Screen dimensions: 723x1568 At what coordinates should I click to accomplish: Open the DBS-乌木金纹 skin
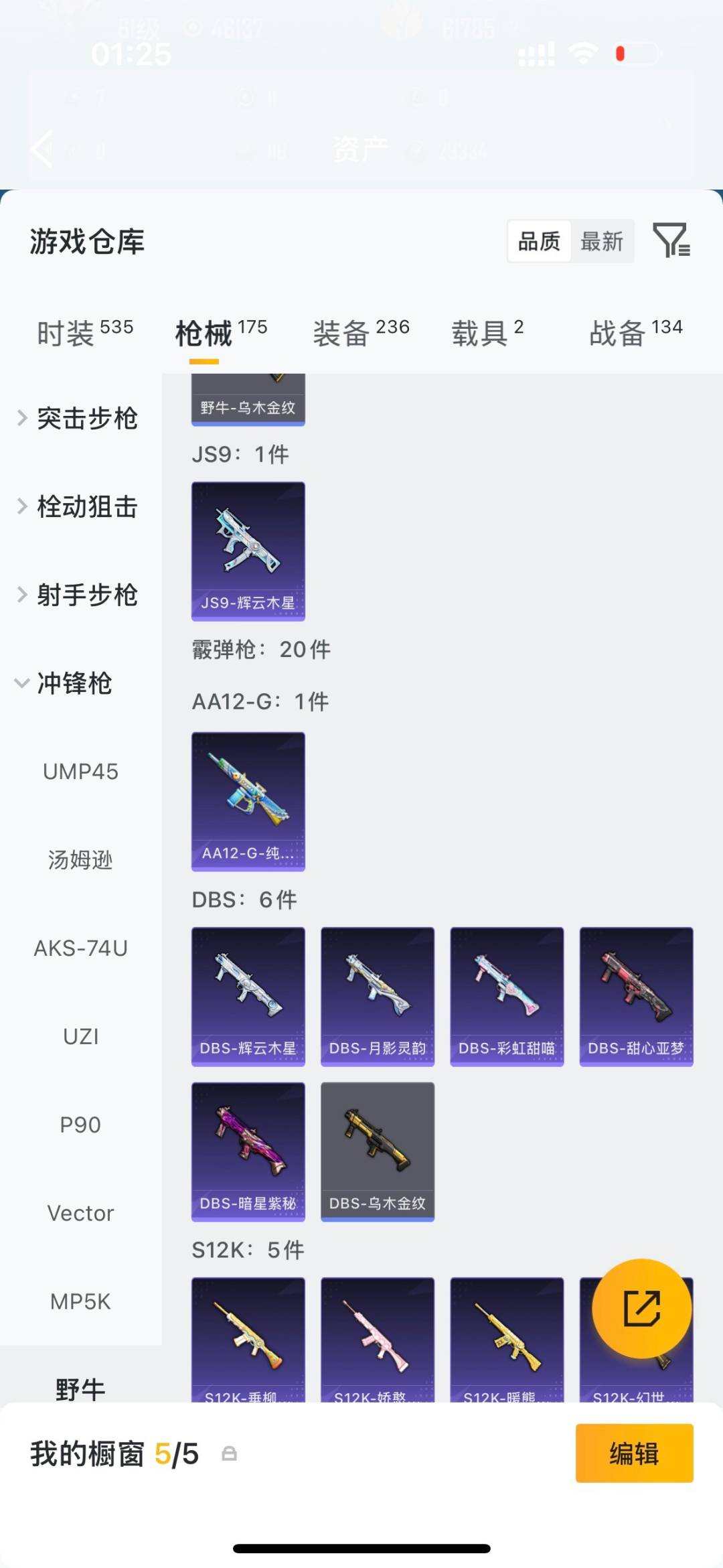[377, 1151]
